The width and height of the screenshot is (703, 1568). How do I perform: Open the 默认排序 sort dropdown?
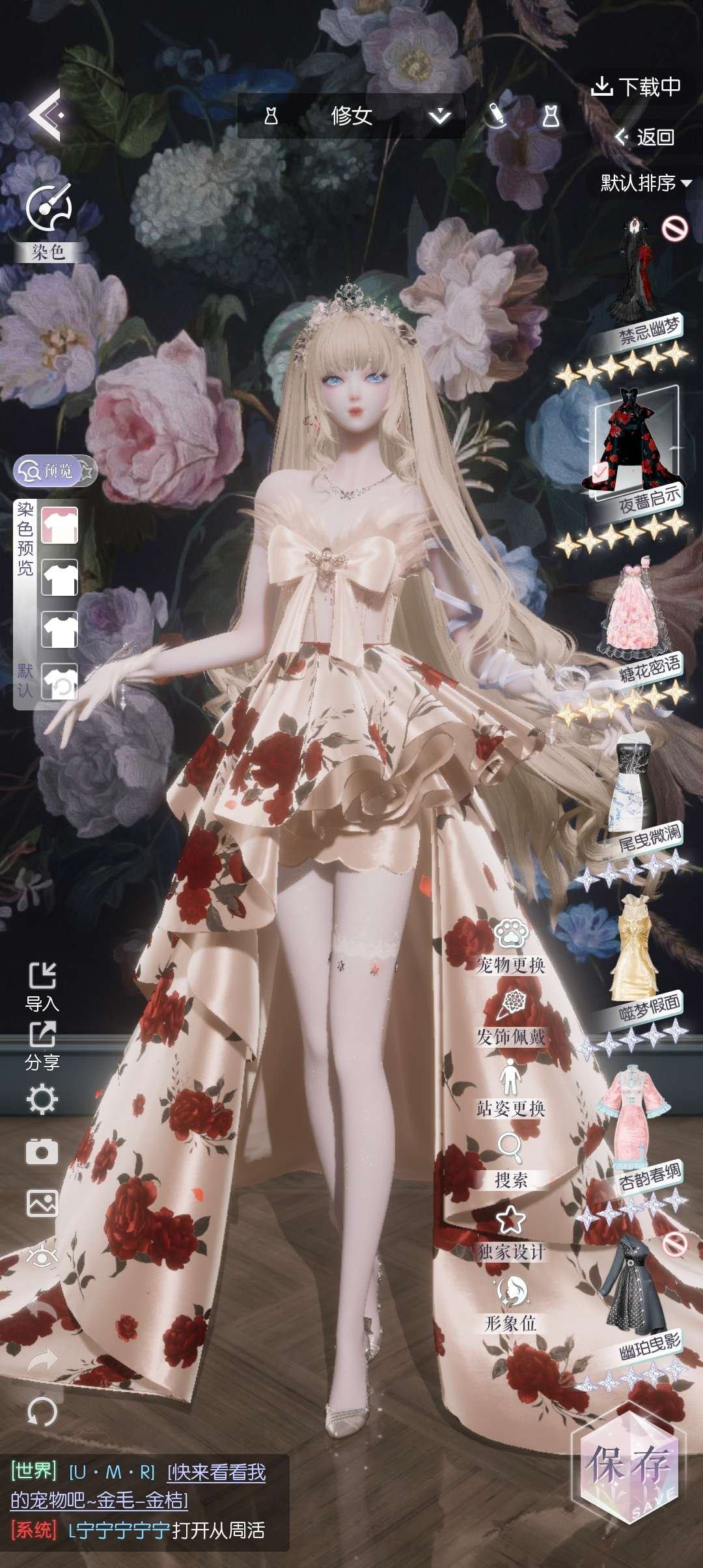[646, 183]
